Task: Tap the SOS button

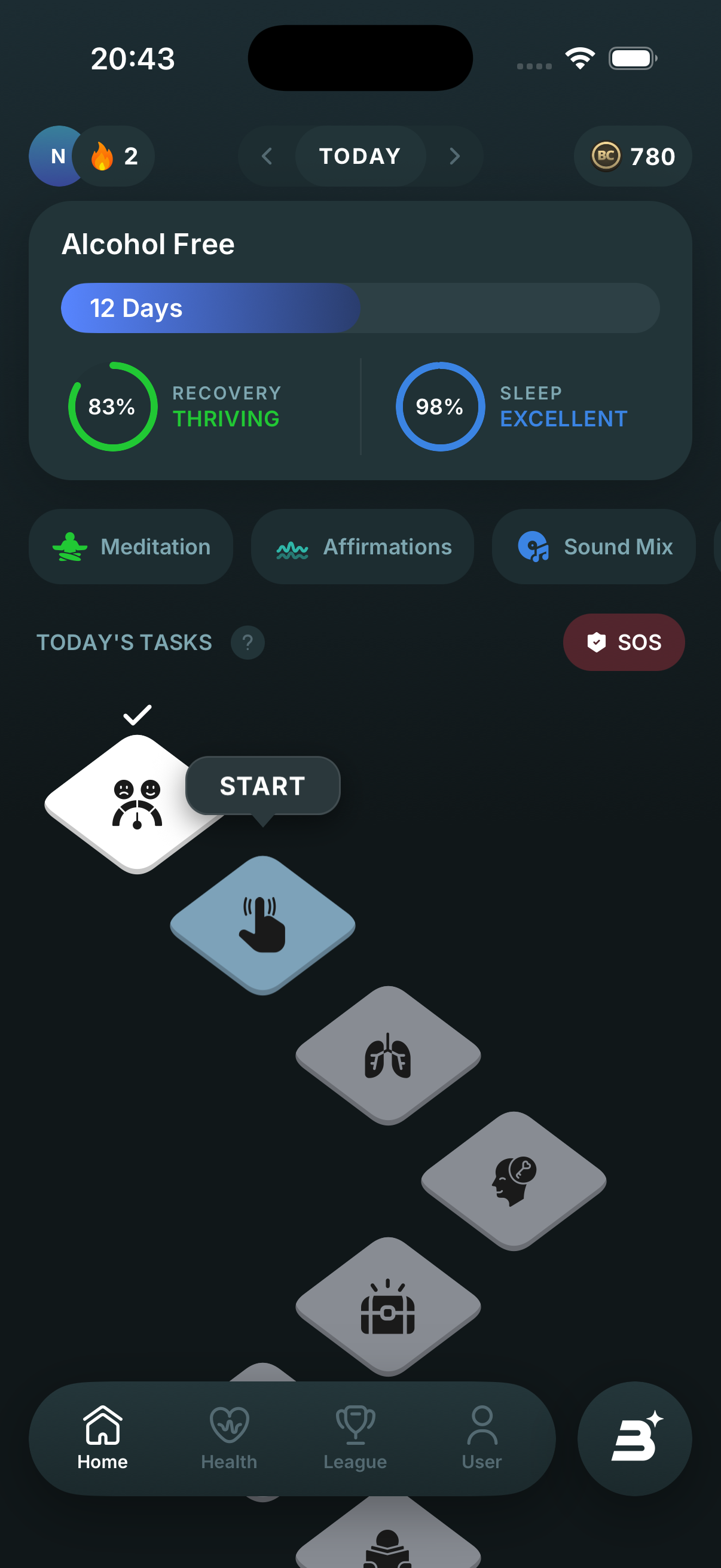Action: click(624, 642)
